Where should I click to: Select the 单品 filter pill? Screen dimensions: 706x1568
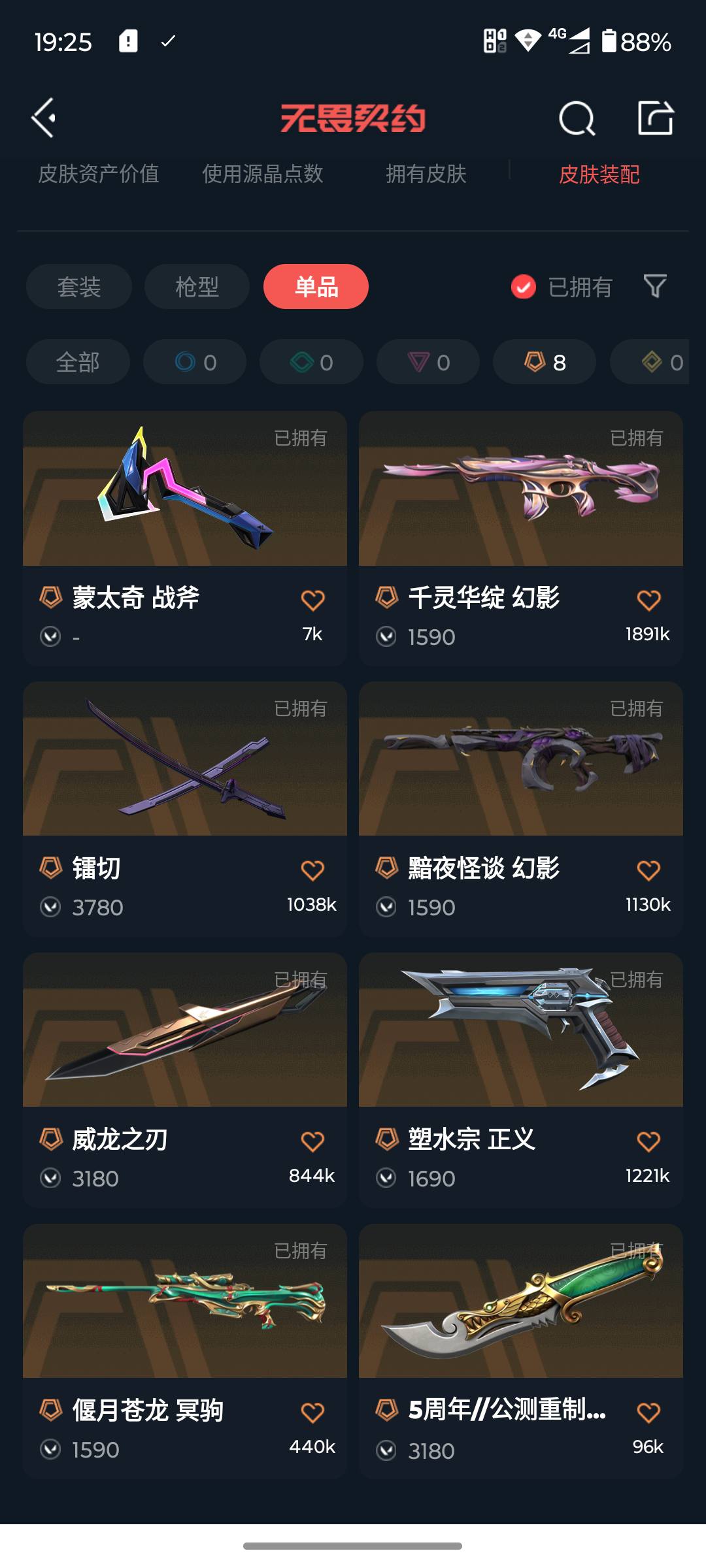pos(315,286)
